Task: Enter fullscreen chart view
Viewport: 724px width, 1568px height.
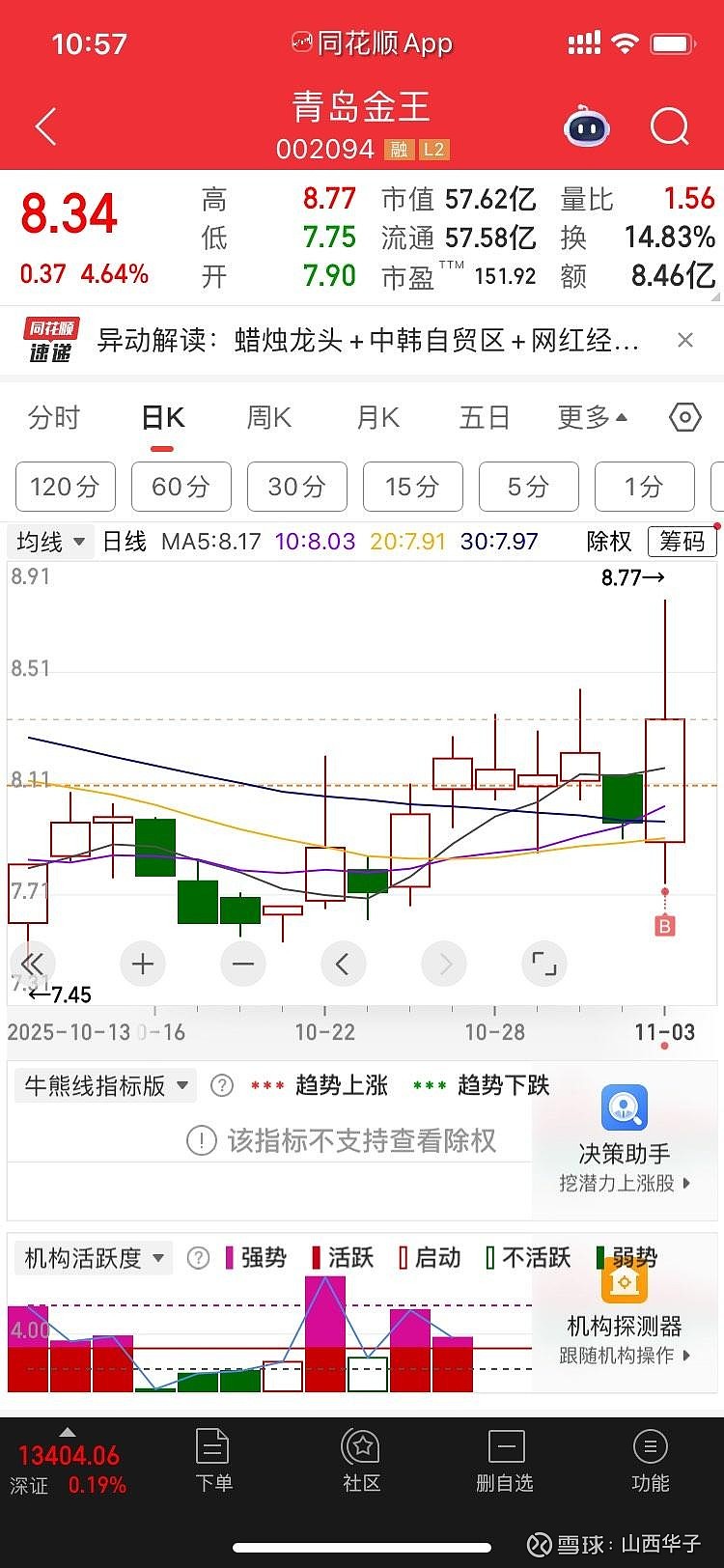Action: 544,964
